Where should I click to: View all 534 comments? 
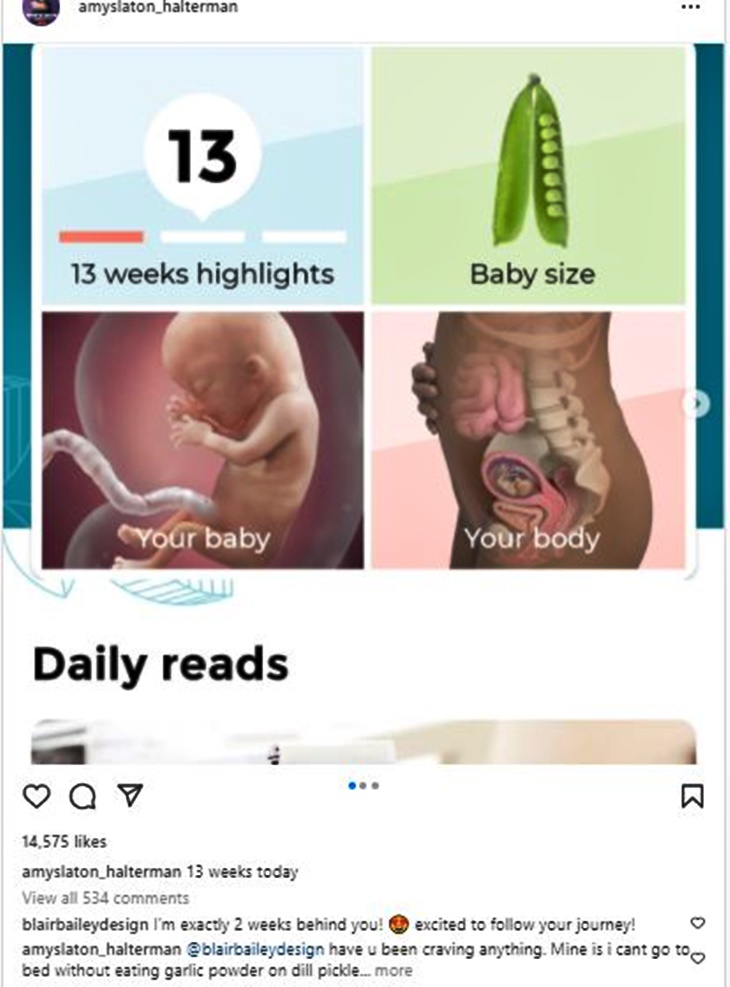coord(105,897)
